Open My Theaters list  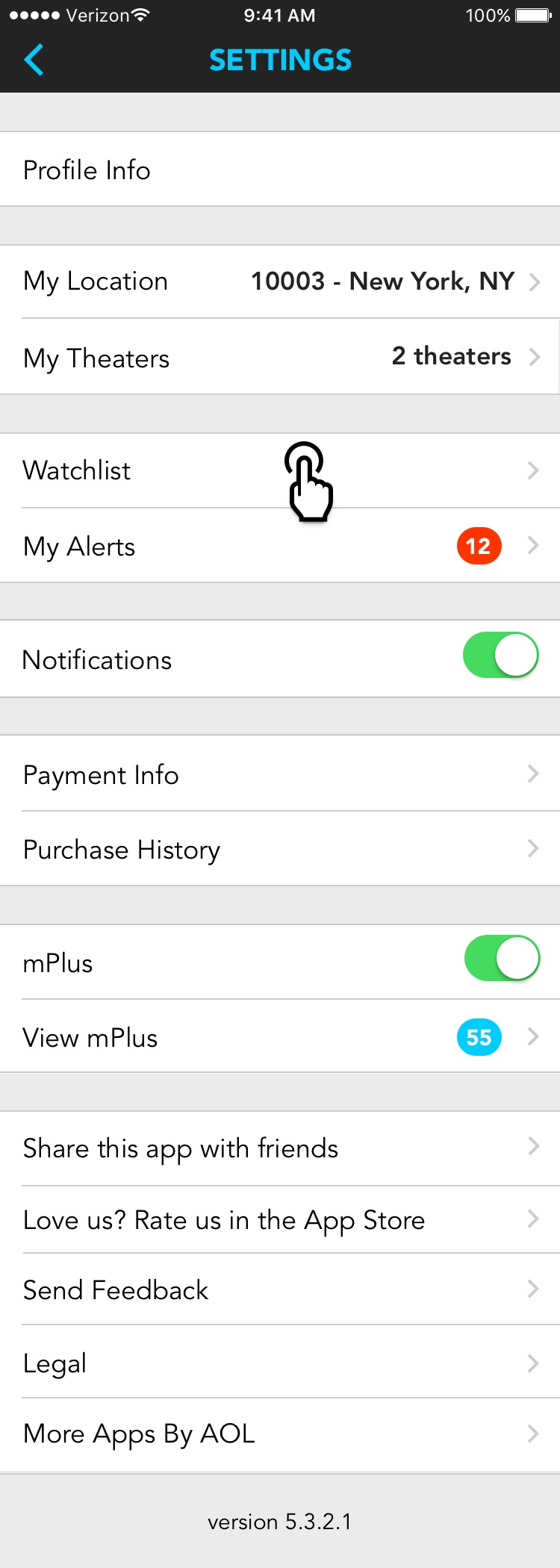(280, 358)
